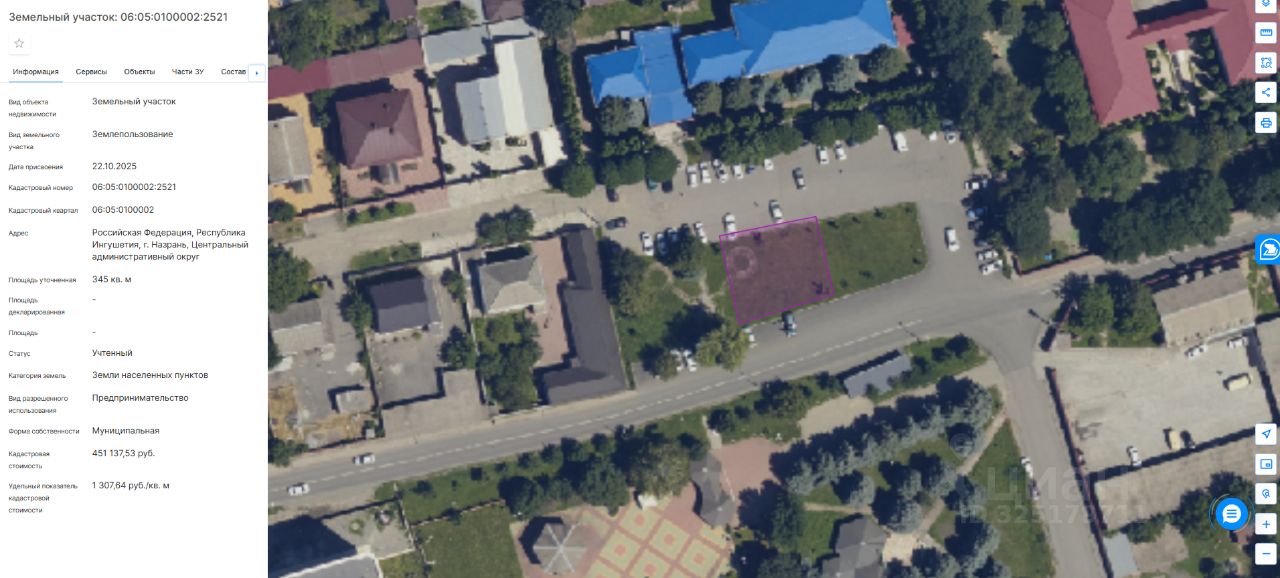This screenshot has height=578, width=1280.
Task: Select the highlighted land plot polygon
Action: click(x=777, y=270)
